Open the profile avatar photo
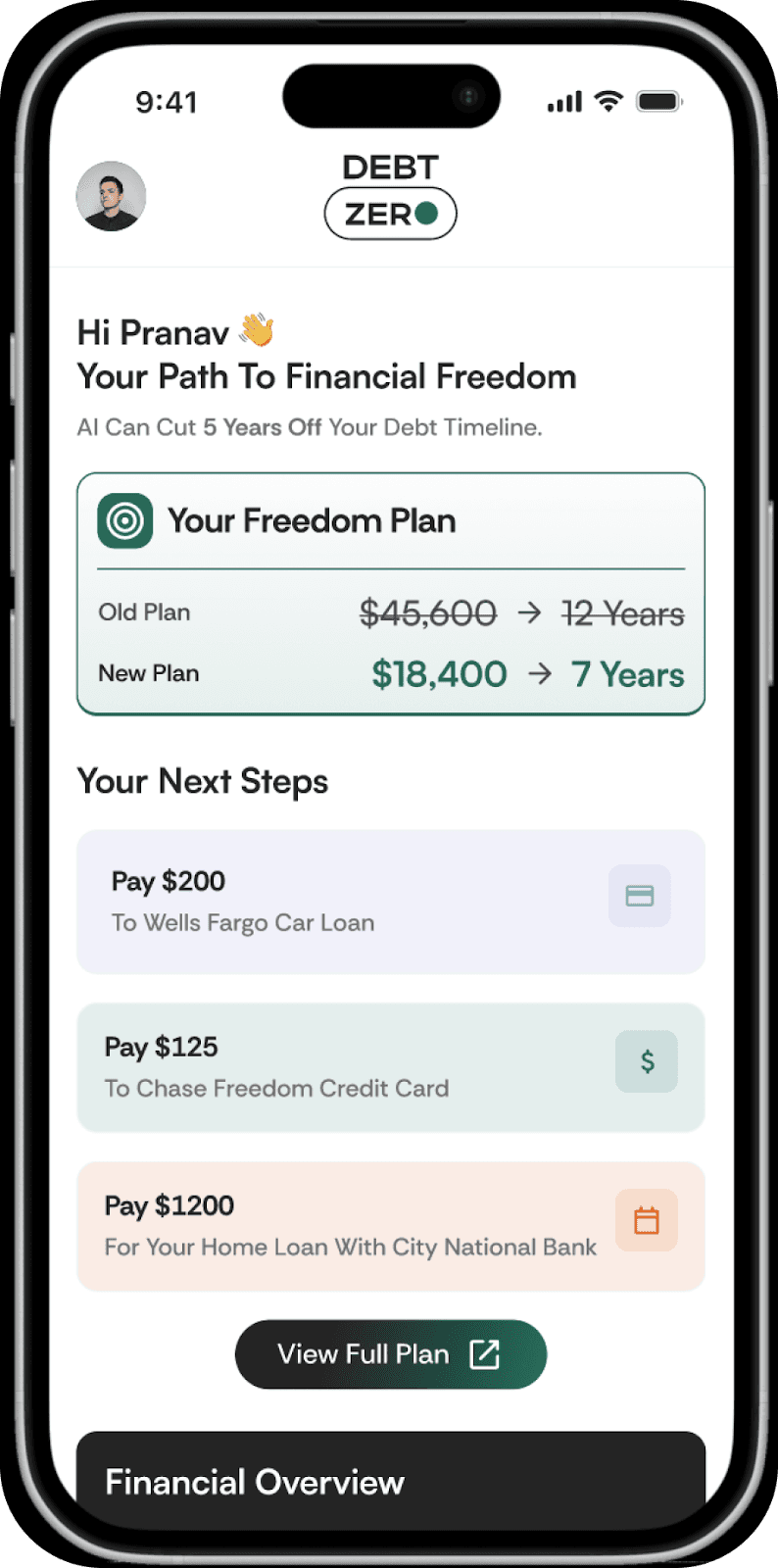Image resolution: width=778 pixels, height=1568 pixels. click(x=111, y=196)
